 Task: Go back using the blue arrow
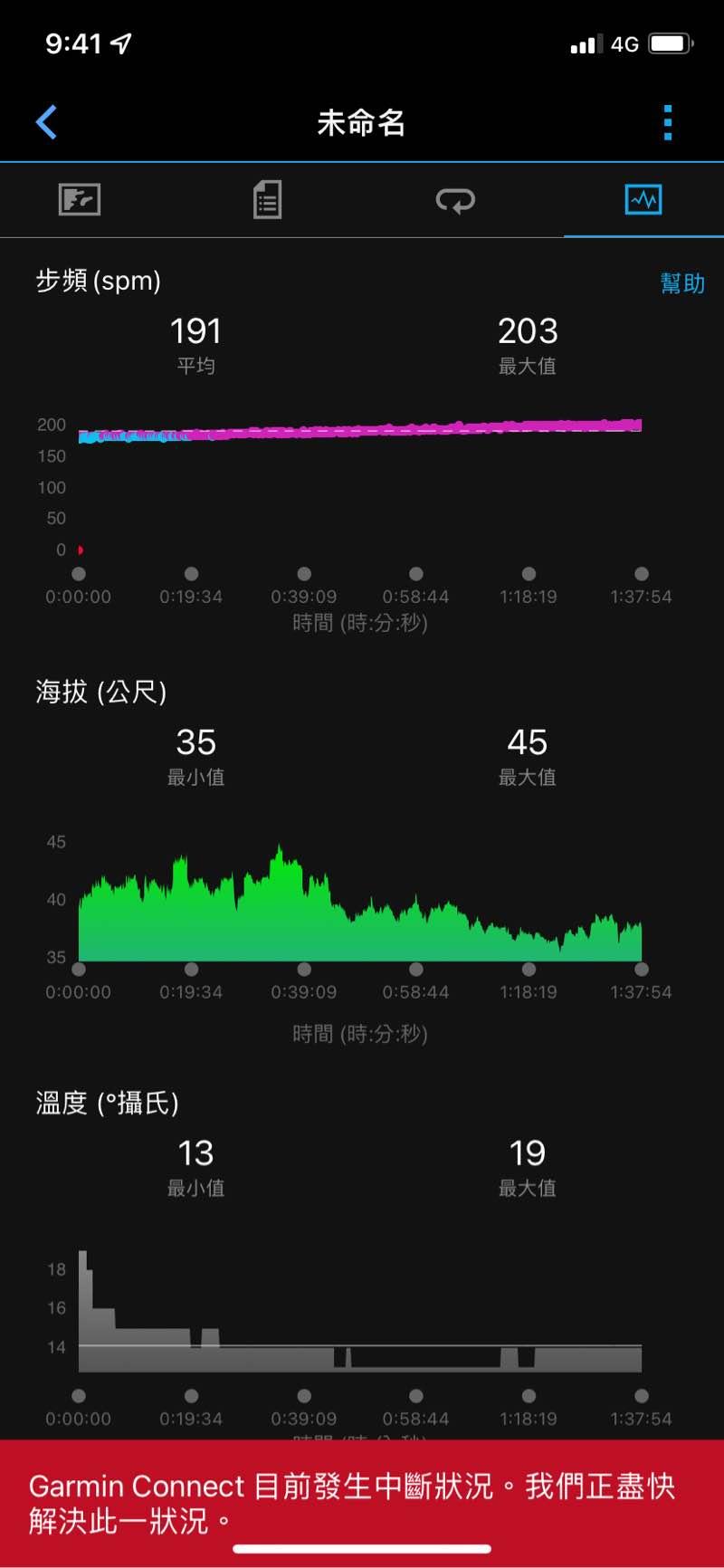point(47,122)
